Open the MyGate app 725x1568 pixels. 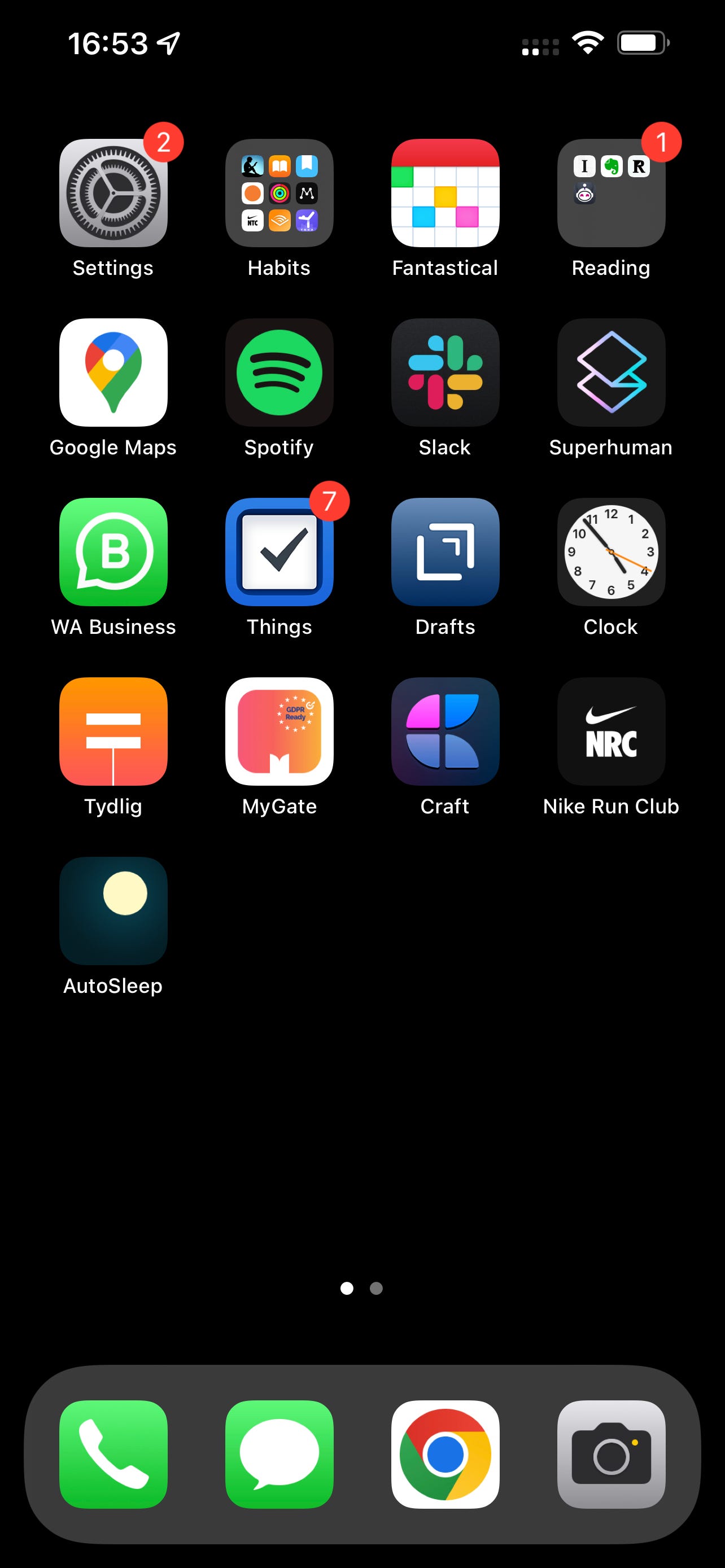tap(279, 732)
